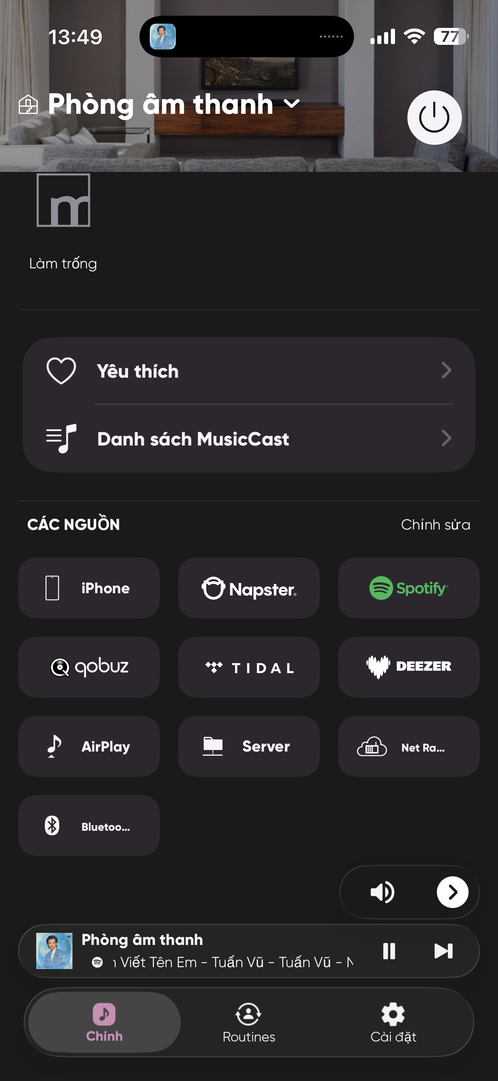Choose the Napster source

point(249,588)
